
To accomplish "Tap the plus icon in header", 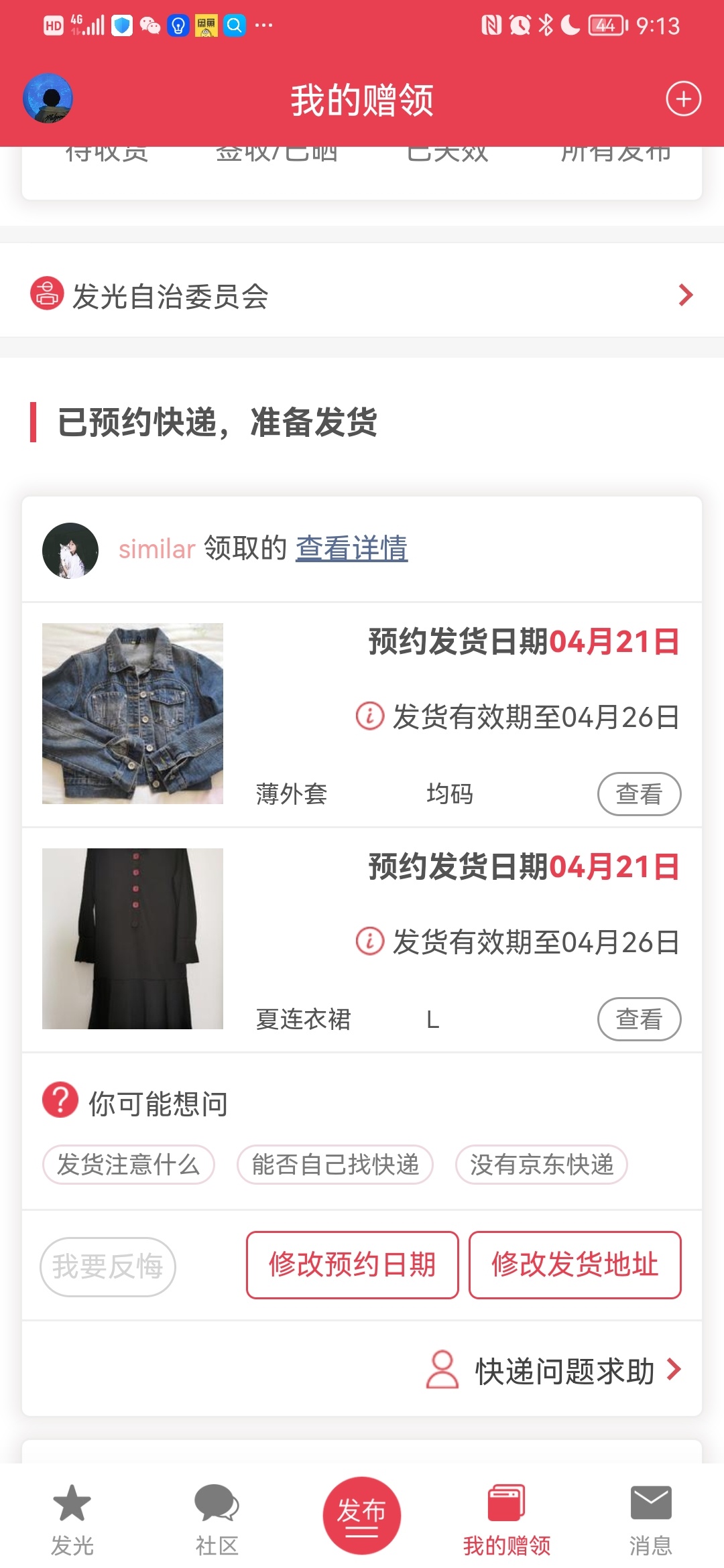I will (x=683, y=99).
